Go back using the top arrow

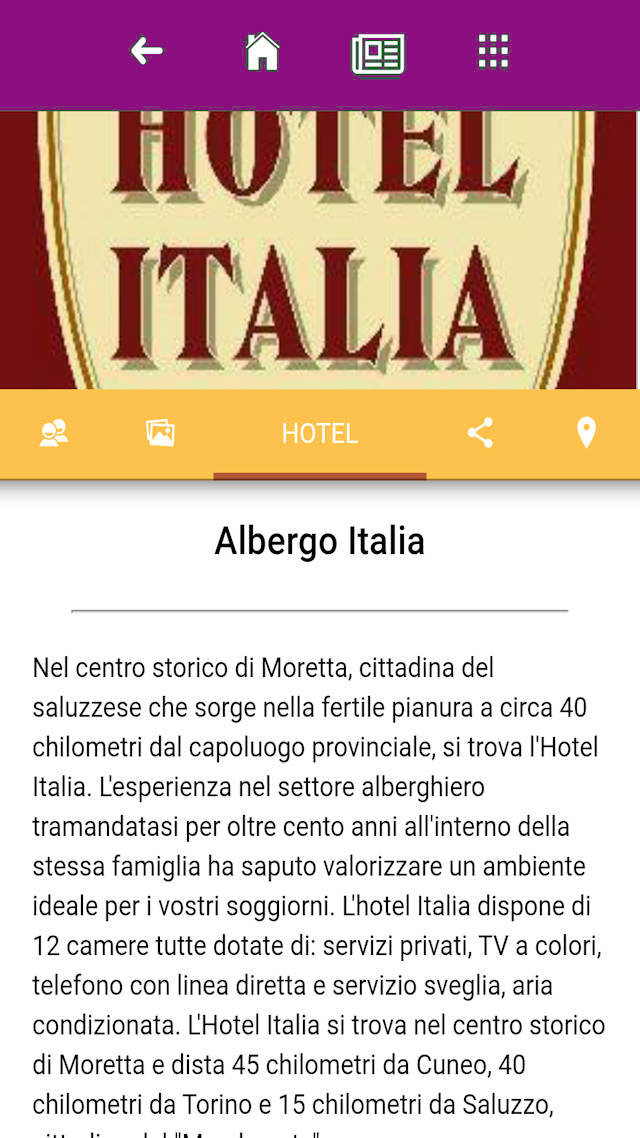[146, 51]
